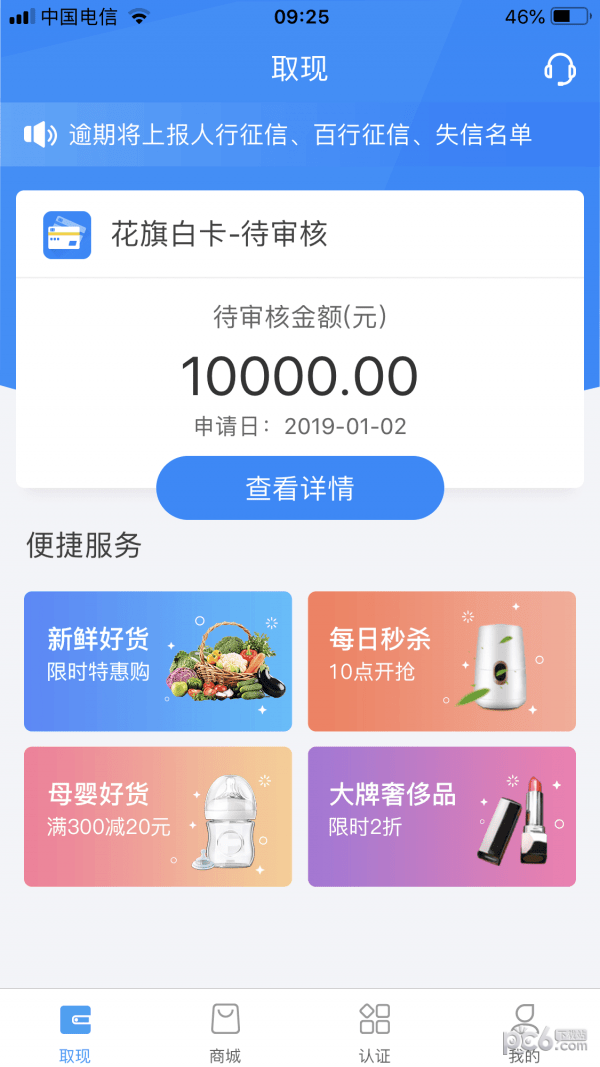The height and width of the screenshot is (1067, 600).
Task: Tap the 查看详情 button
Action: coord(300,488)
